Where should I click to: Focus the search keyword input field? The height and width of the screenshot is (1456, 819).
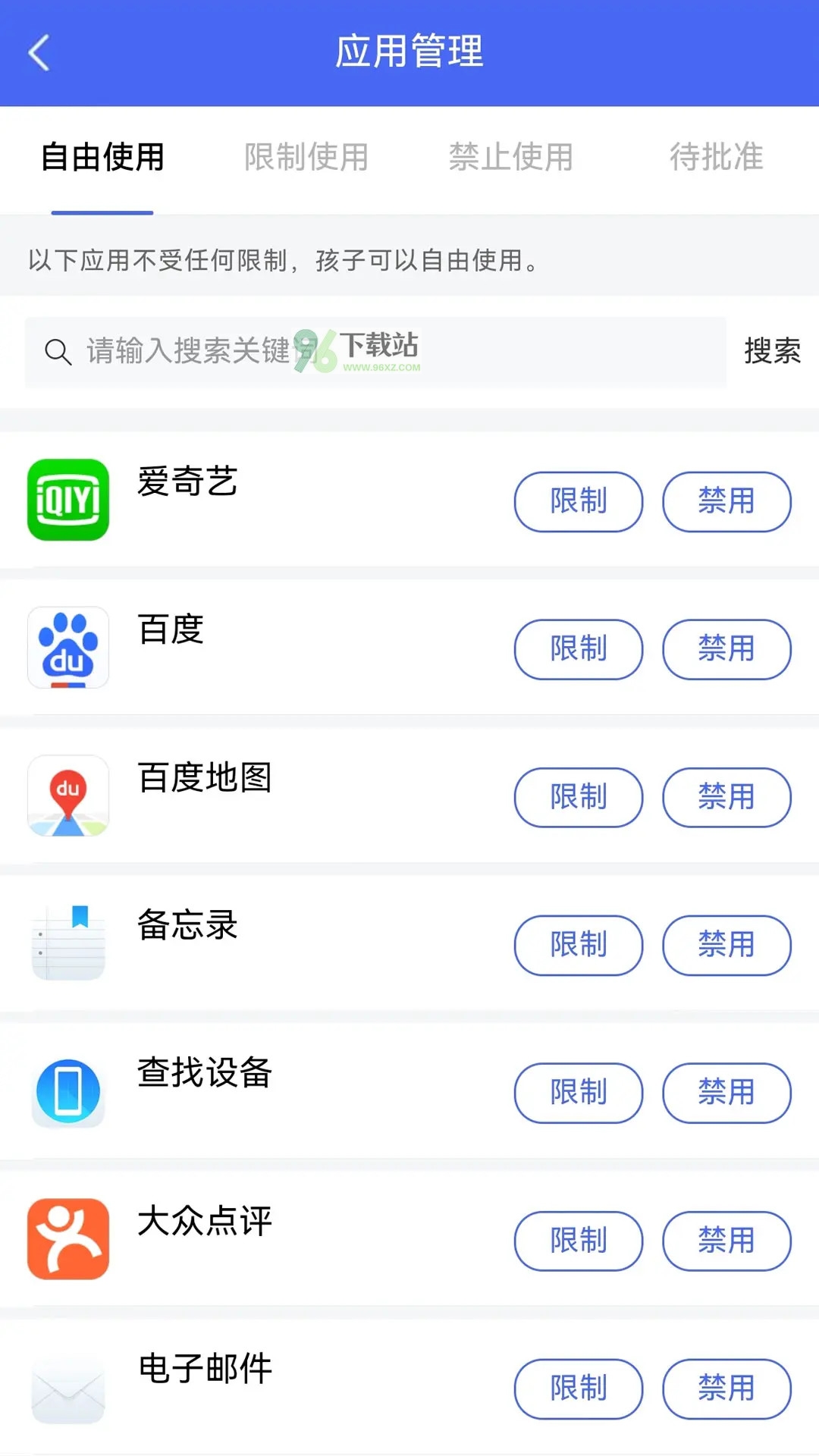point(375,352)
